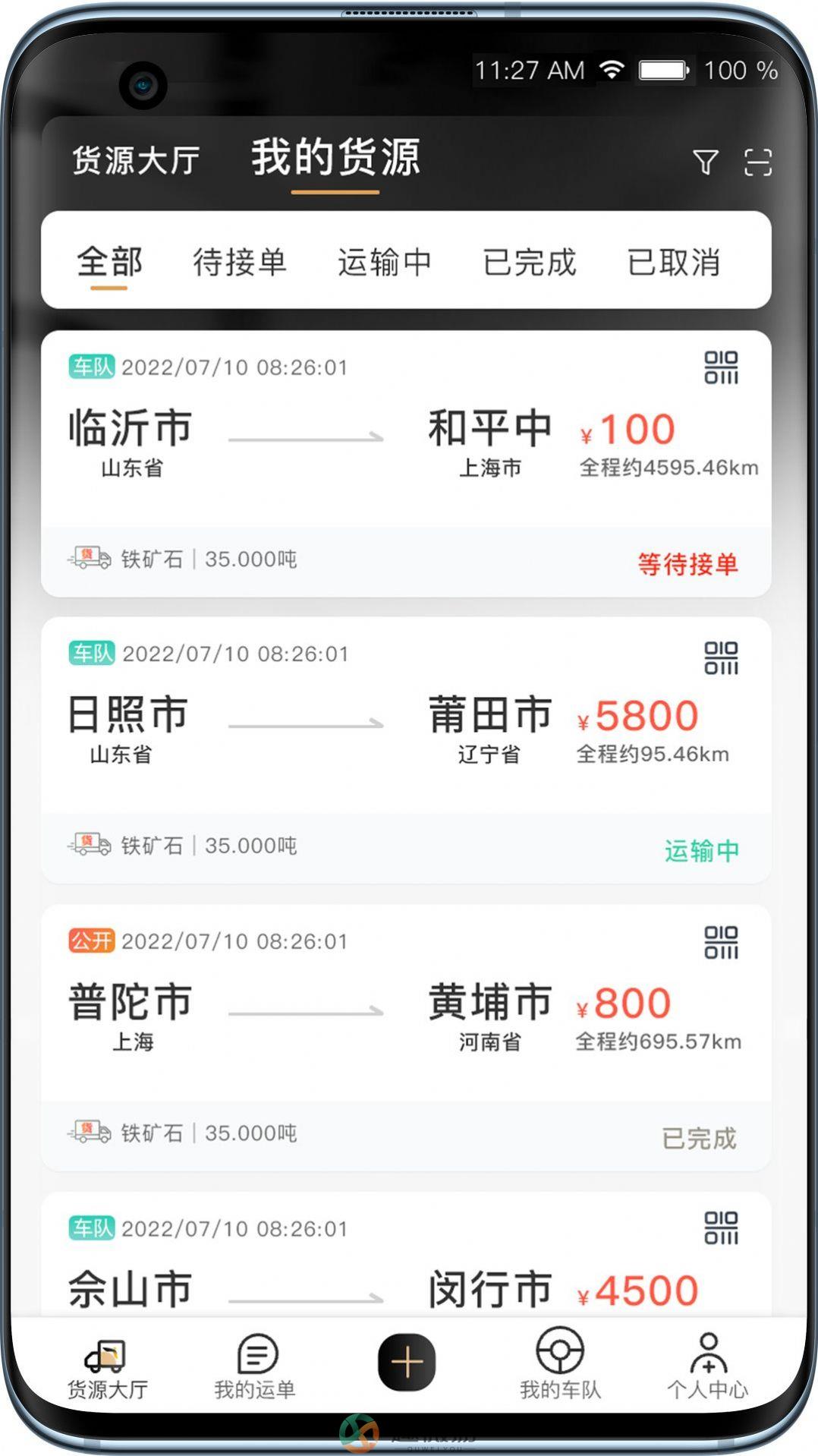
Task: Open the 日照市 to 莆田市 shipment card
Action: (x=406, y=750)
